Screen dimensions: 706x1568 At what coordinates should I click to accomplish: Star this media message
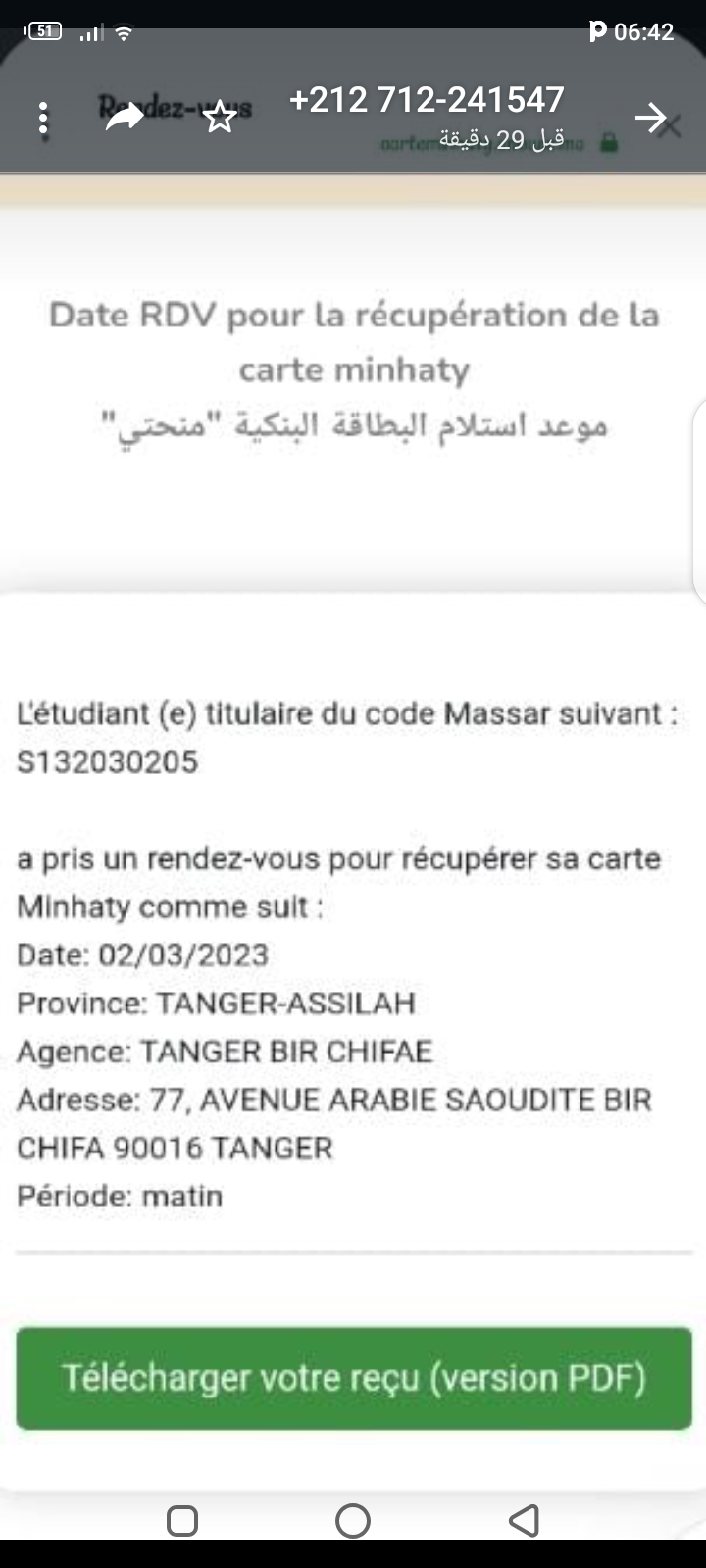click(x=220, y=118)
